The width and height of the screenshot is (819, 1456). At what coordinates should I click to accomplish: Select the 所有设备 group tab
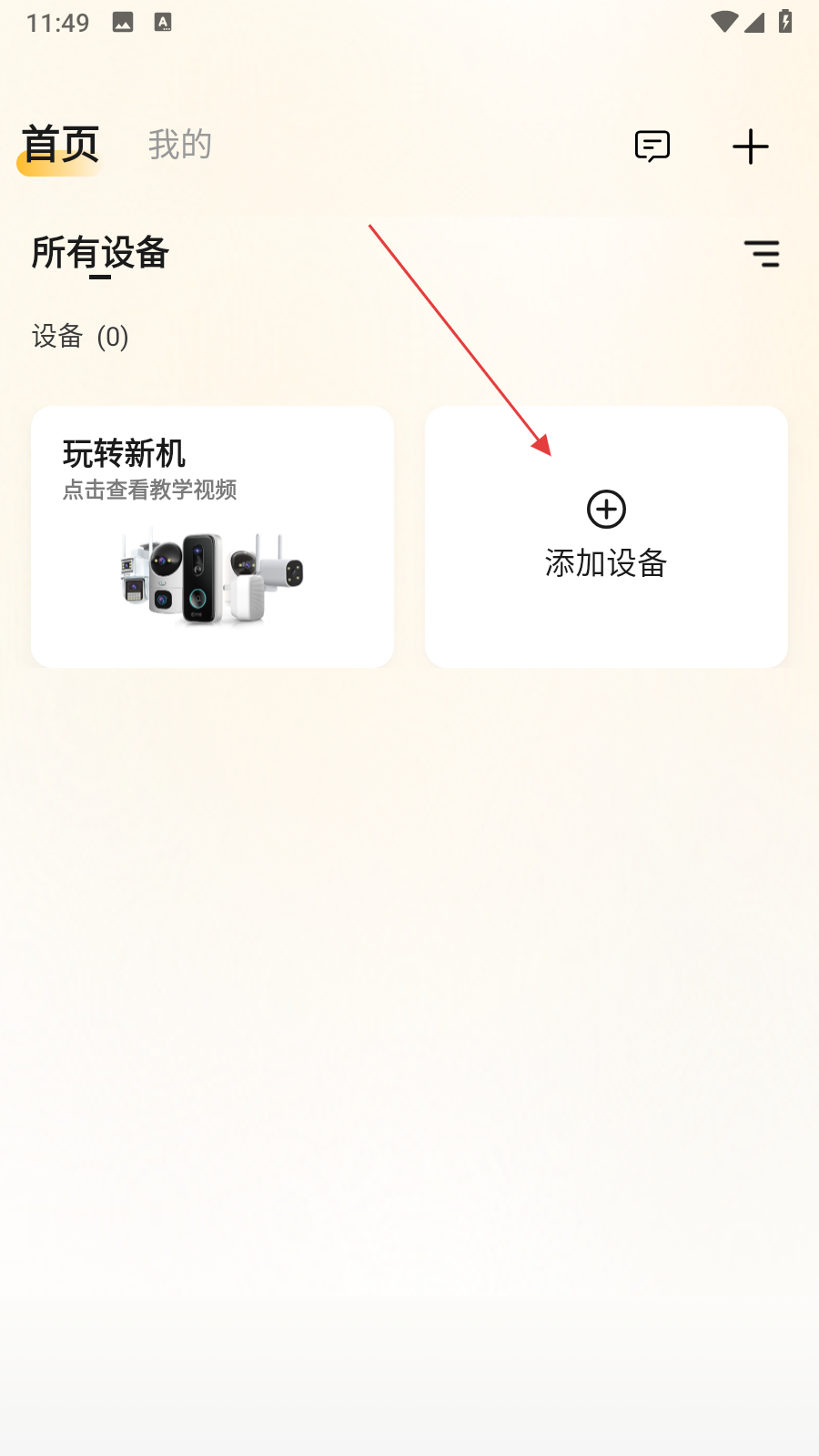point(100,253)
